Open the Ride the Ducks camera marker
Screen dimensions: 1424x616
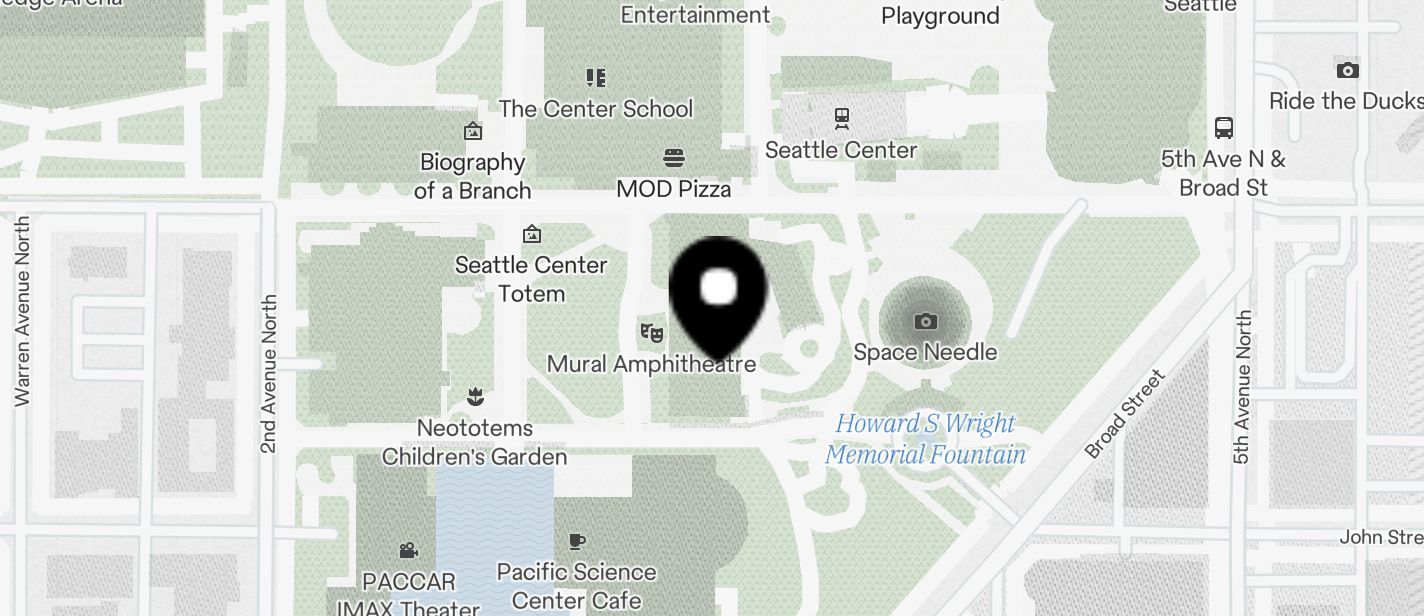click(1348, 70)
